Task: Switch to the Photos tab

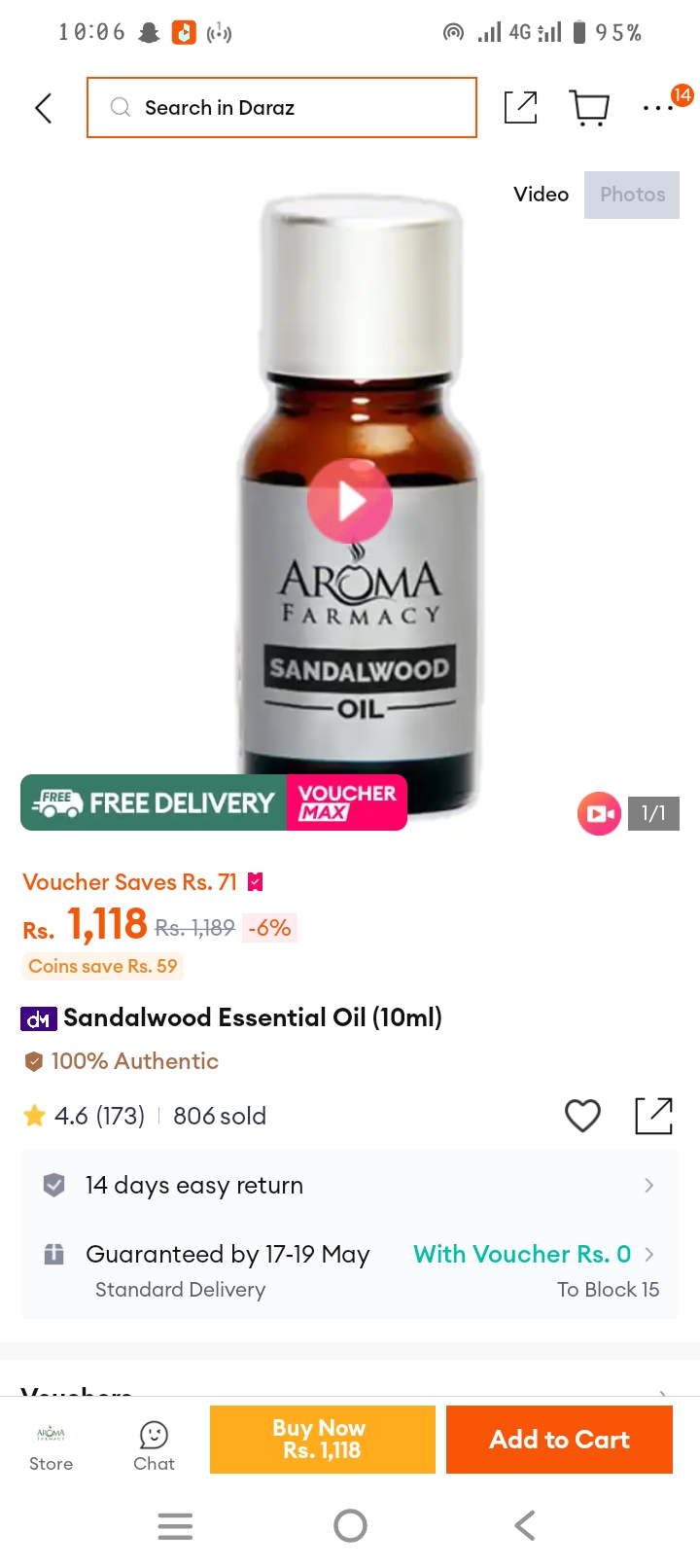Action: click(632, 195)
